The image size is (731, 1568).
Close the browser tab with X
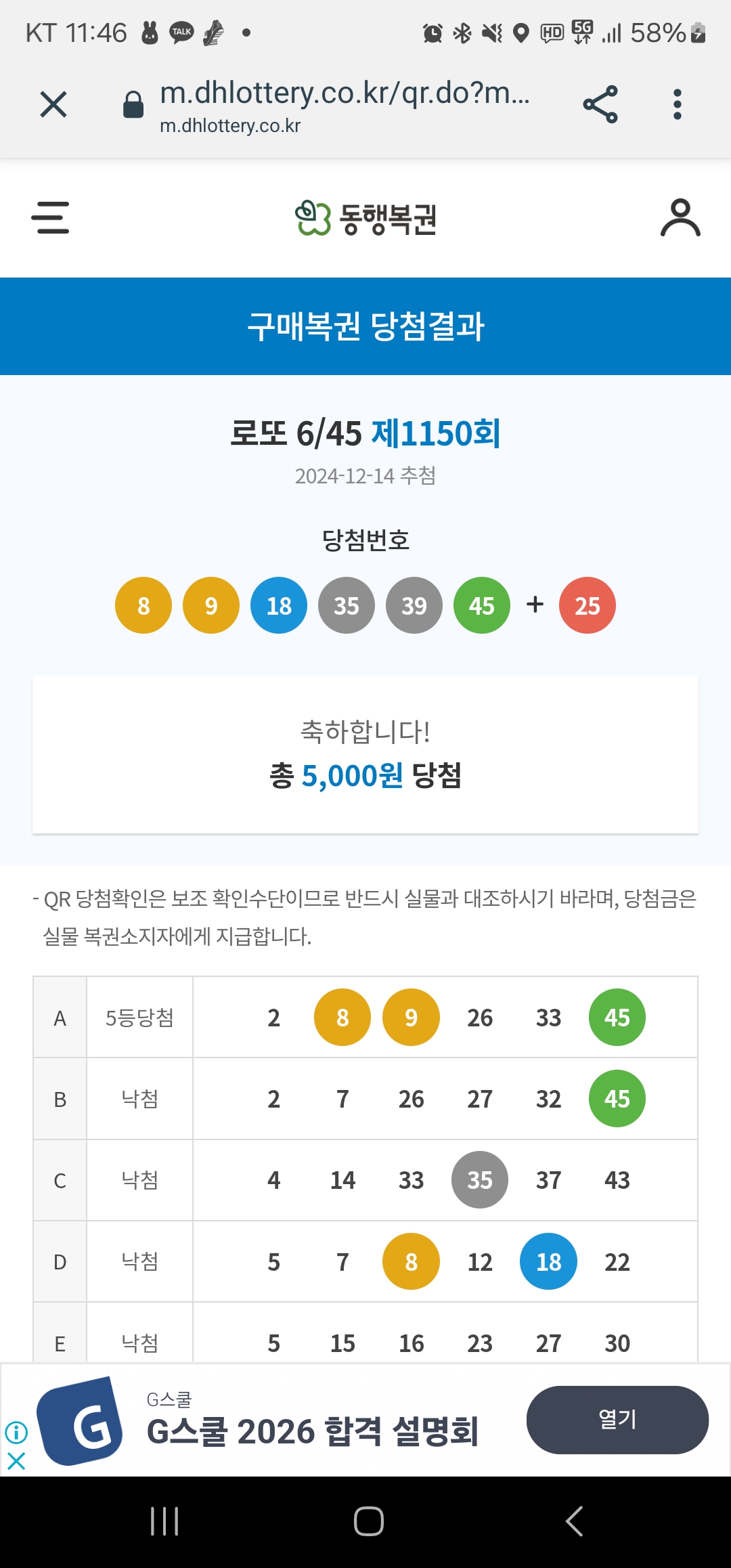pyautogui.click(x=53, y=105)
